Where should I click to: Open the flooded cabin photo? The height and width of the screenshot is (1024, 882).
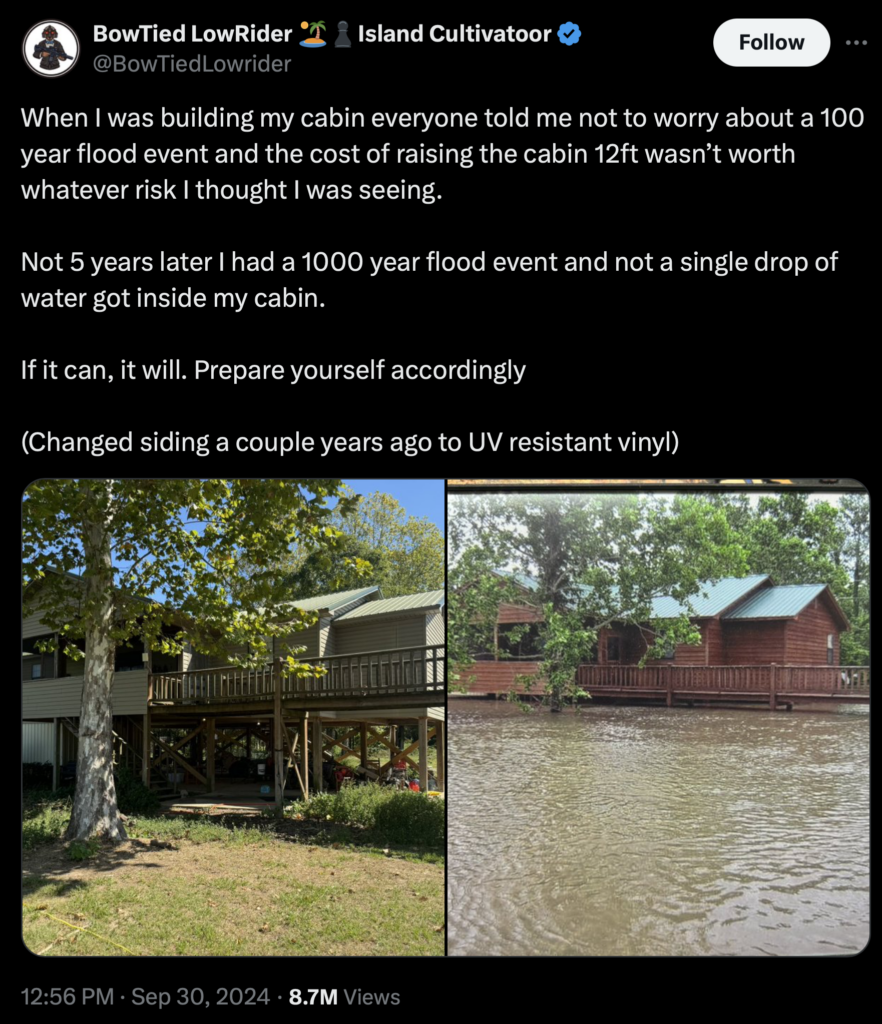pos(658,717)
